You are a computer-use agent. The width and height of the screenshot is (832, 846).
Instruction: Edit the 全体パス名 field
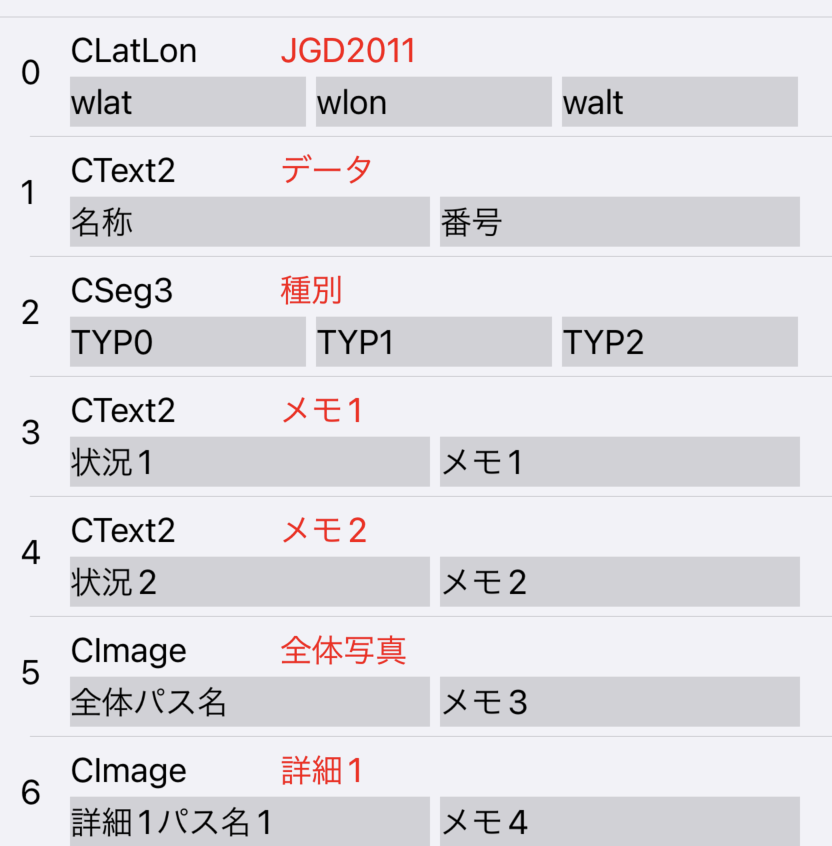(x=250, y=702)
